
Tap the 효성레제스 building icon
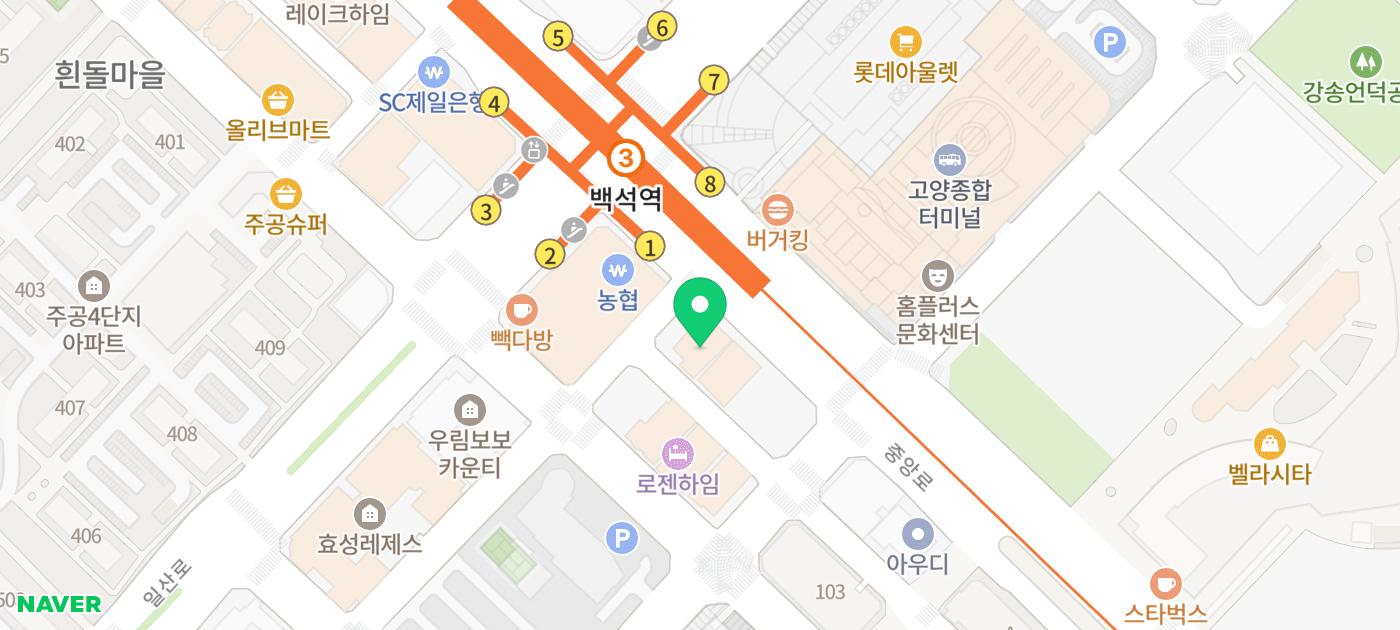click(370, 514)
